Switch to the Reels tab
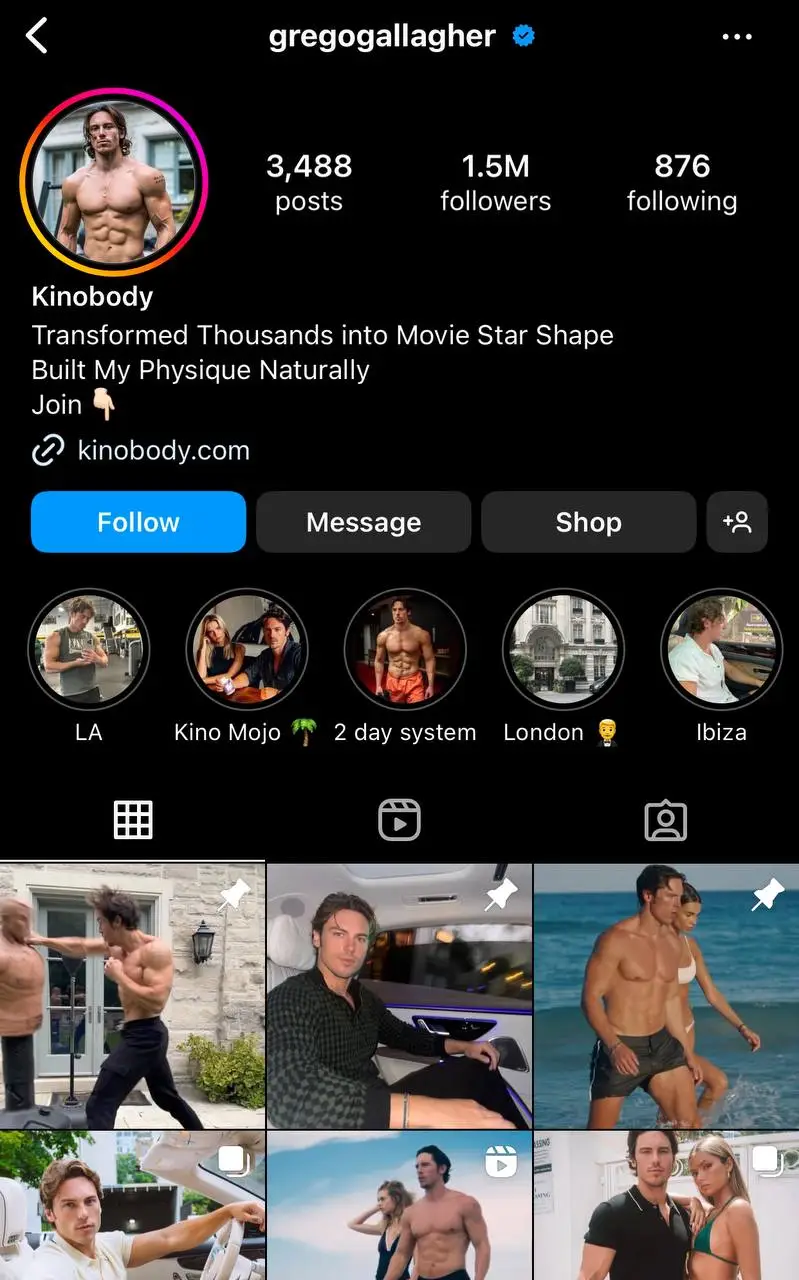Viewport: 799px width, 1280px height. coord(399,819)
